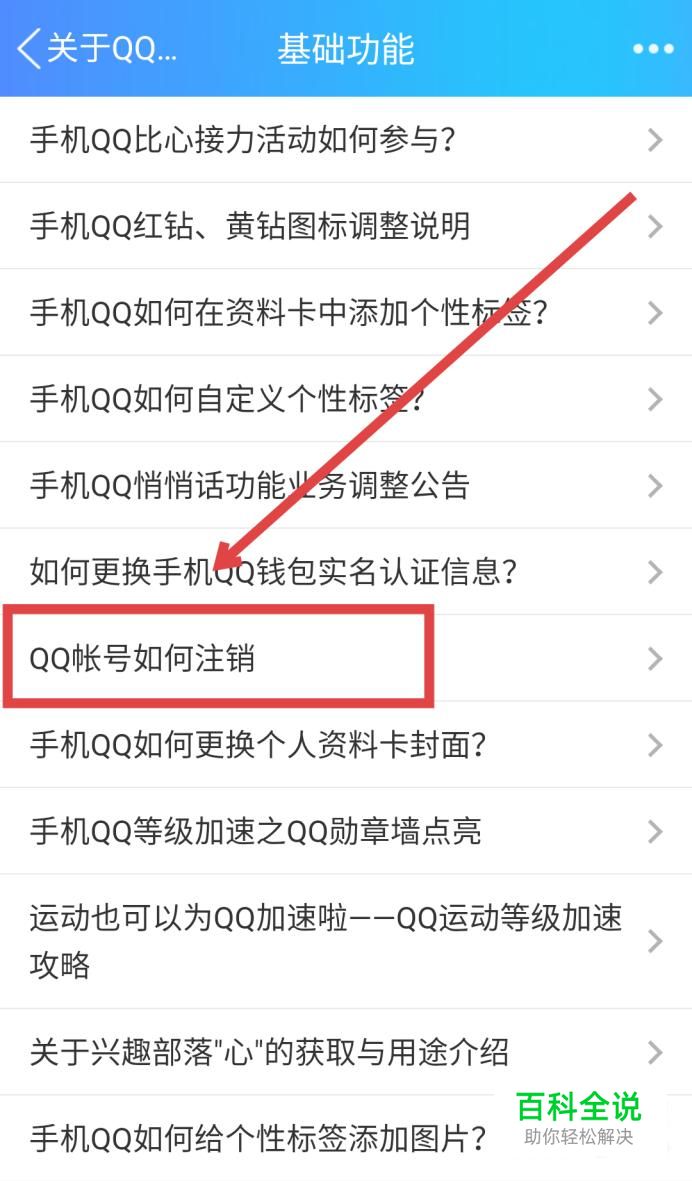The image size is (692, 1181).
Task: Open 手机QQ悄悄话功能业务调整公告
Action: click(346, 486)
